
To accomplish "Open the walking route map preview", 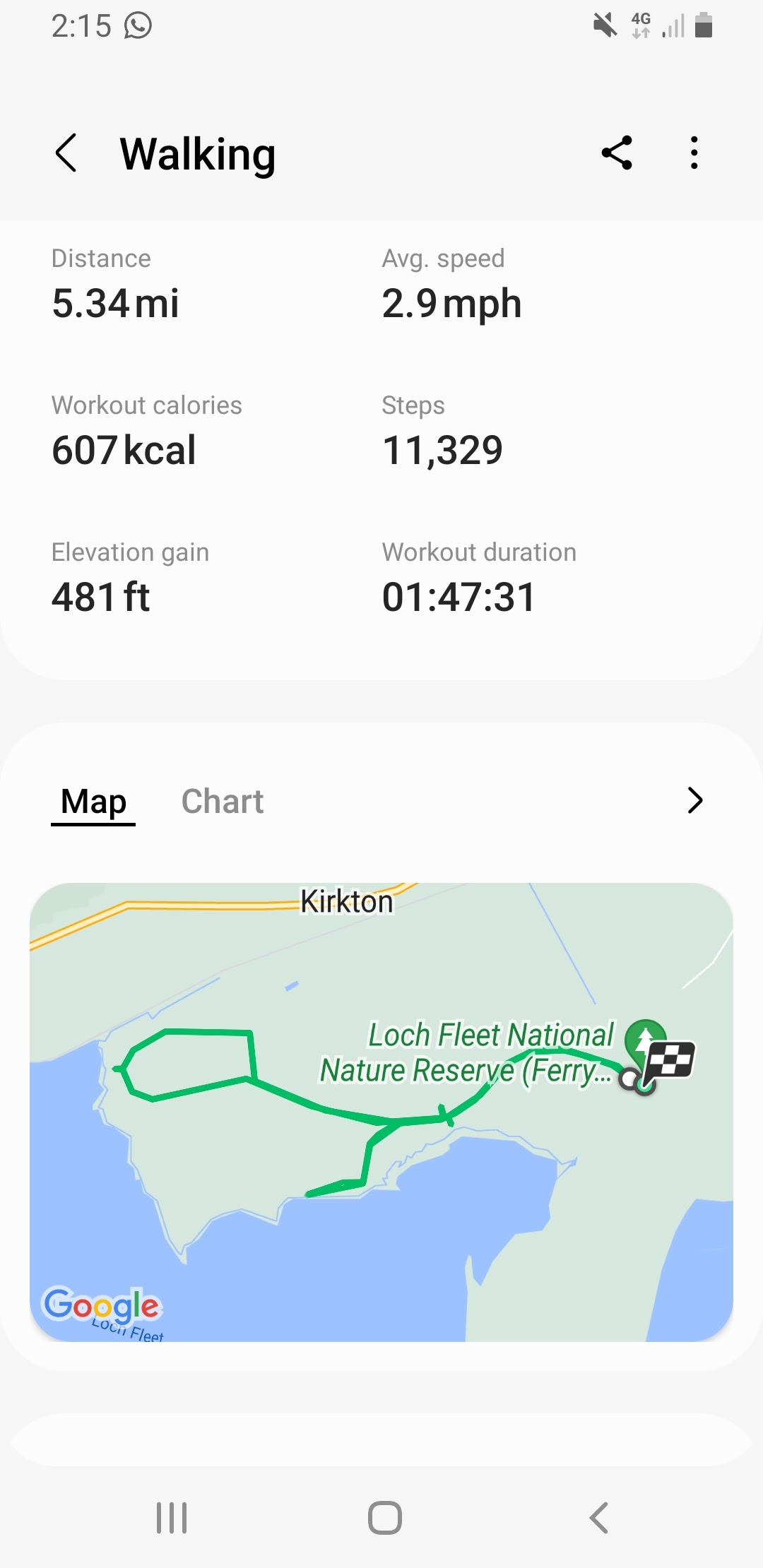I will pyautogui.click(x=381, y=1112).
